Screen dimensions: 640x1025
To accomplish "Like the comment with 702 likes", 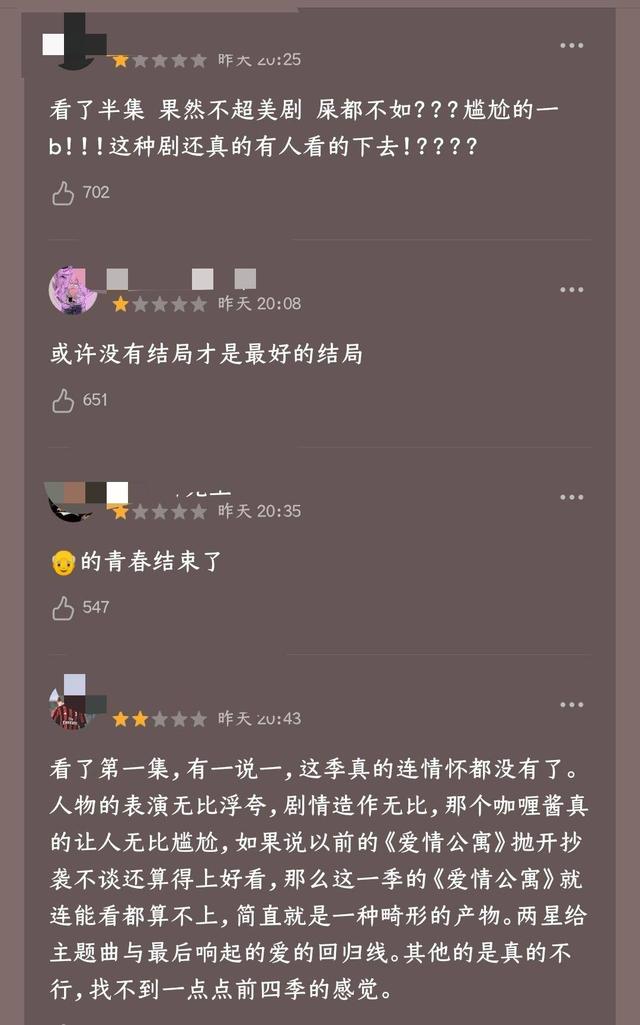I will [64, 193].
